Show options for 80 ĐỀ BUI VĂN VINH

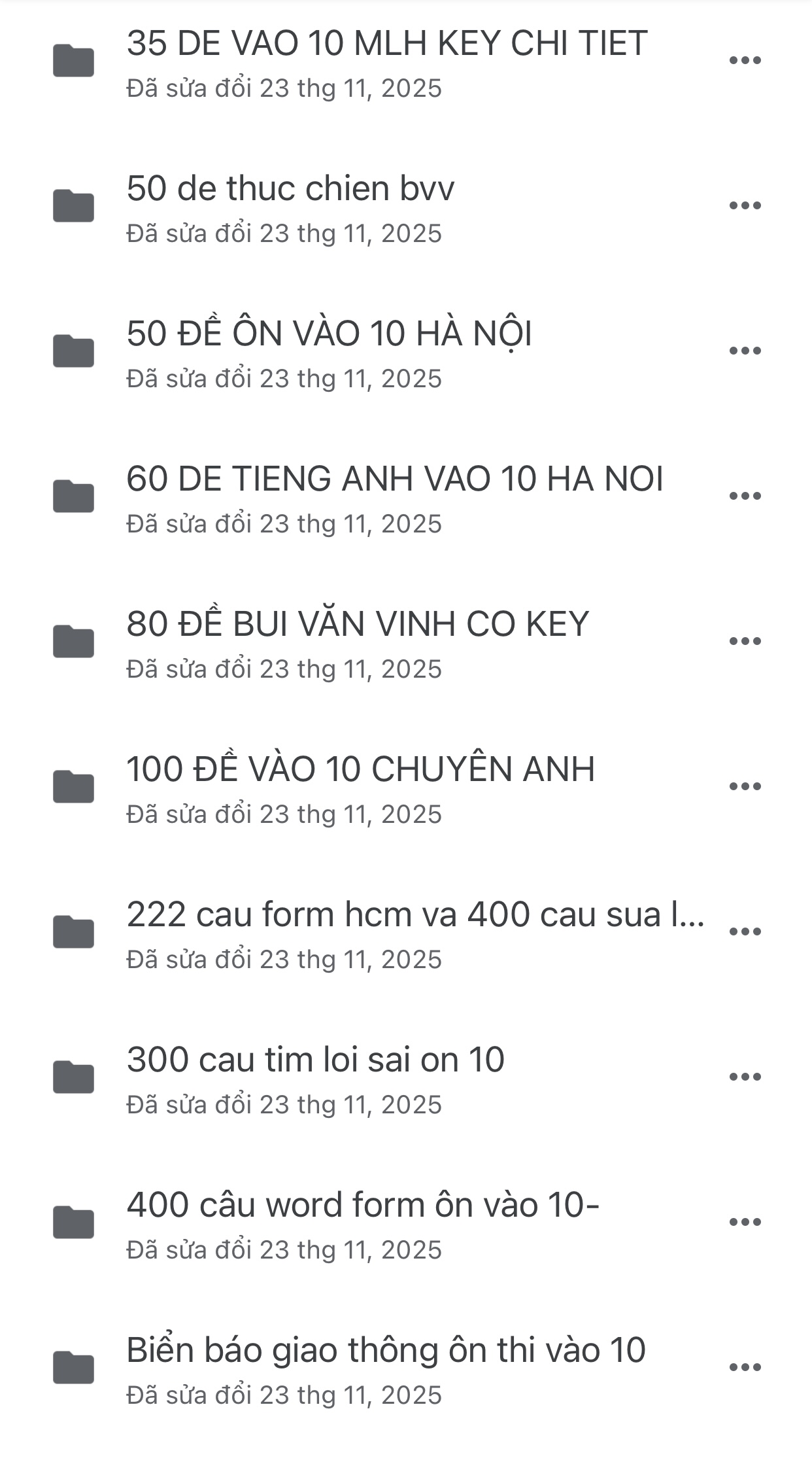tap(745, 642)
